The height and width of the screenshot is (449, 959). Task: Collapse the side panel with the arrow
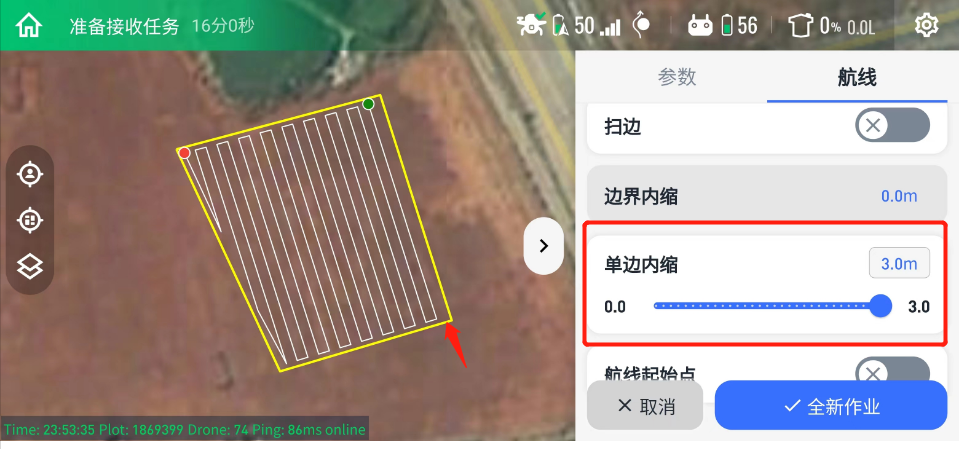(543, 246)
